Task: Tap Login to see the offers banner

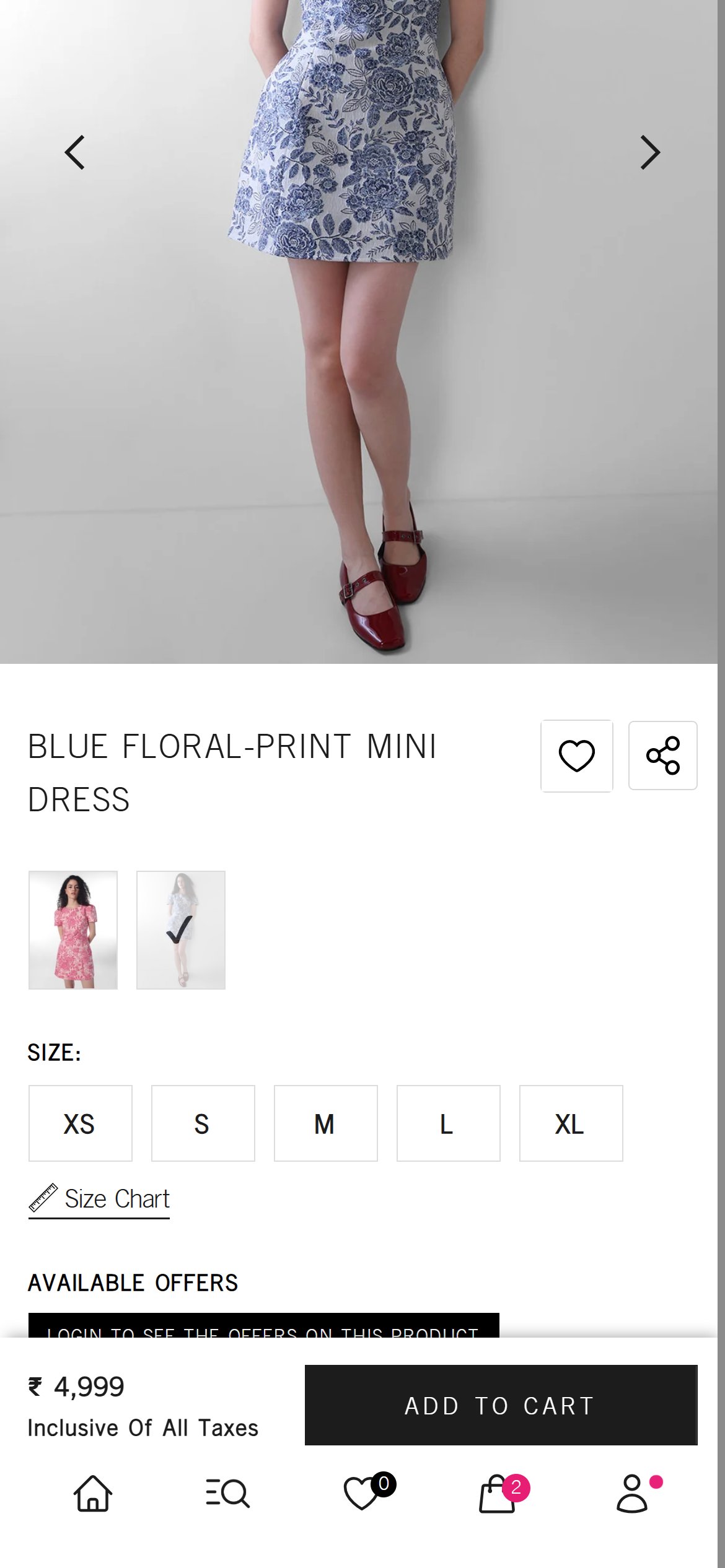Action: click(x=264, y=1325)
